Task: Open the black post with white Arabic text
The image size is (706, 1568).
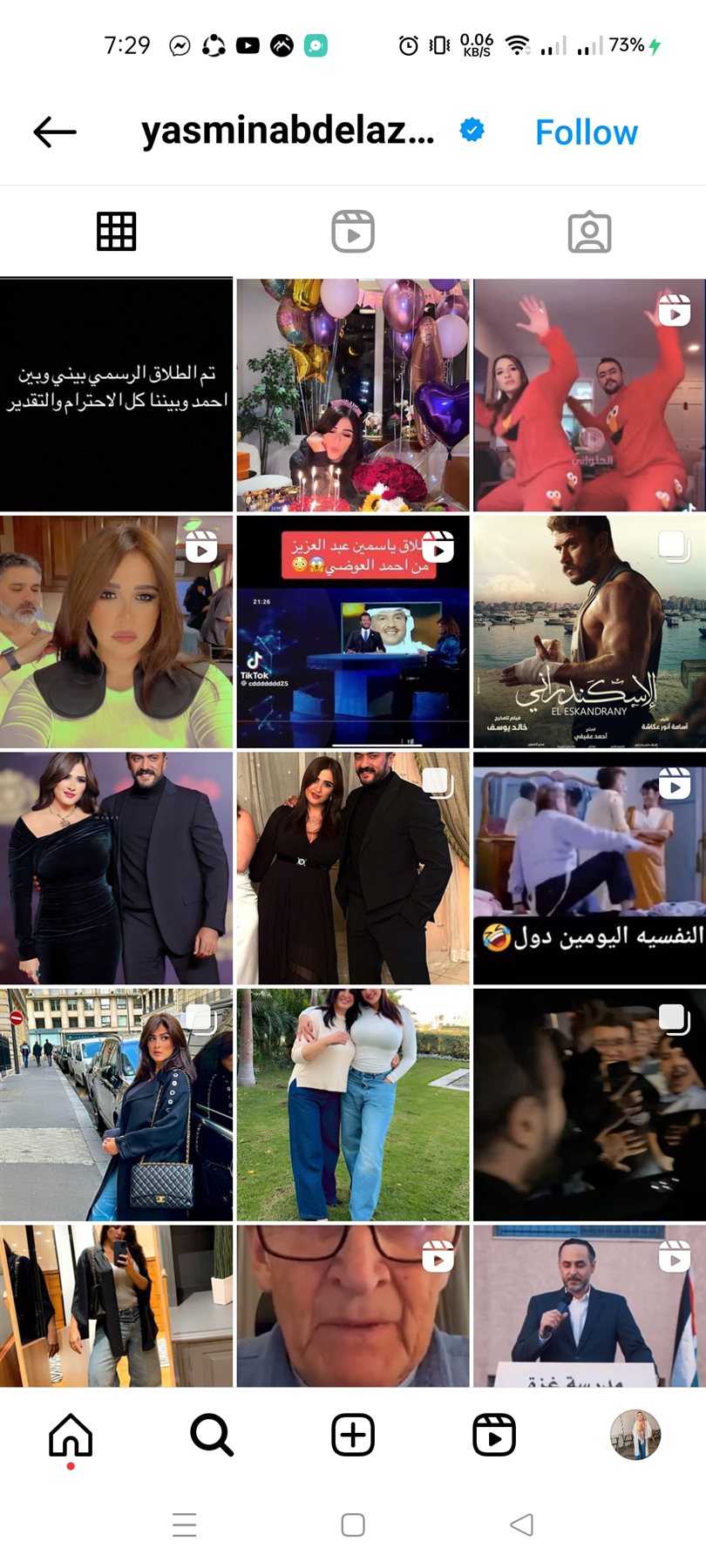Action: [116, 395]
